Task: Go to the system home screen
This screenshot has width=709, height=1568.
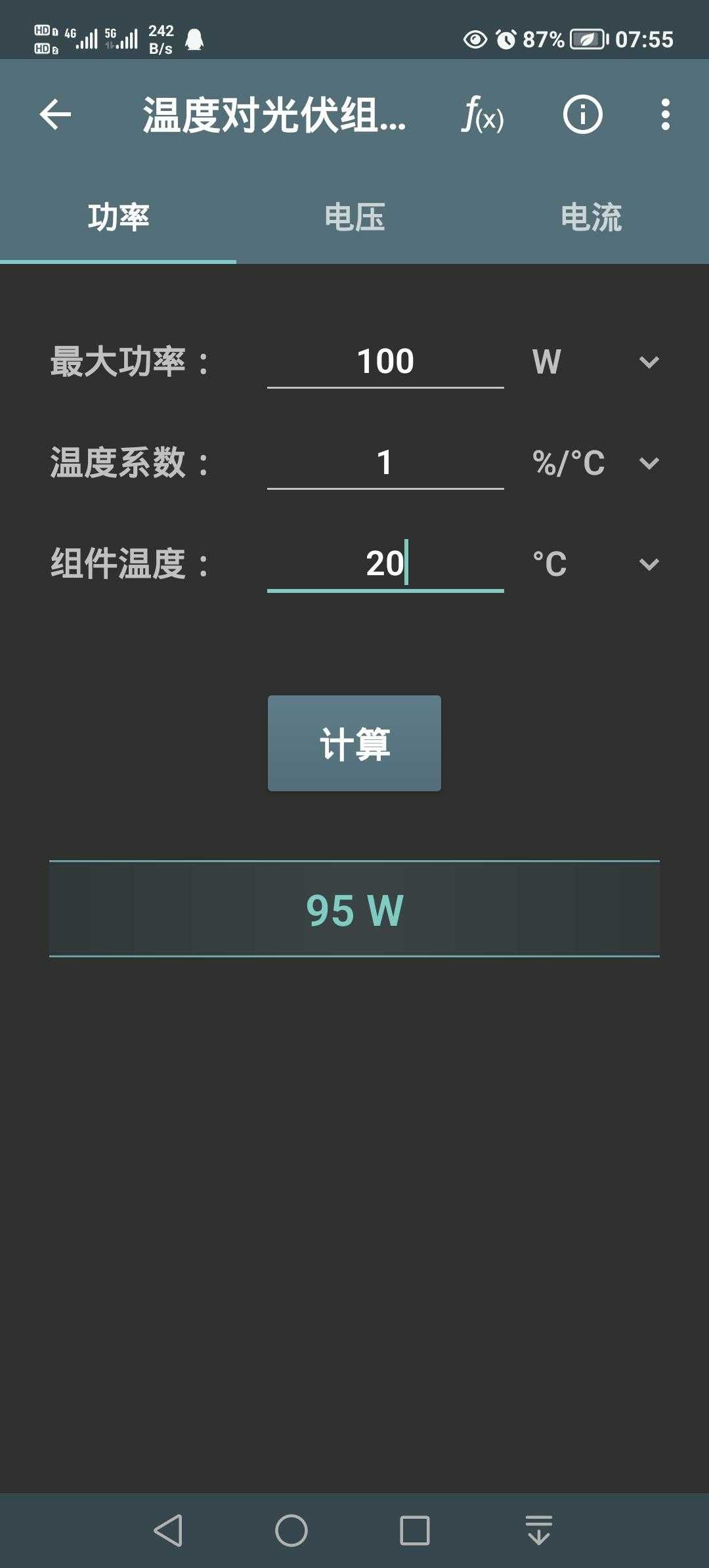Action: (291, 1531)
